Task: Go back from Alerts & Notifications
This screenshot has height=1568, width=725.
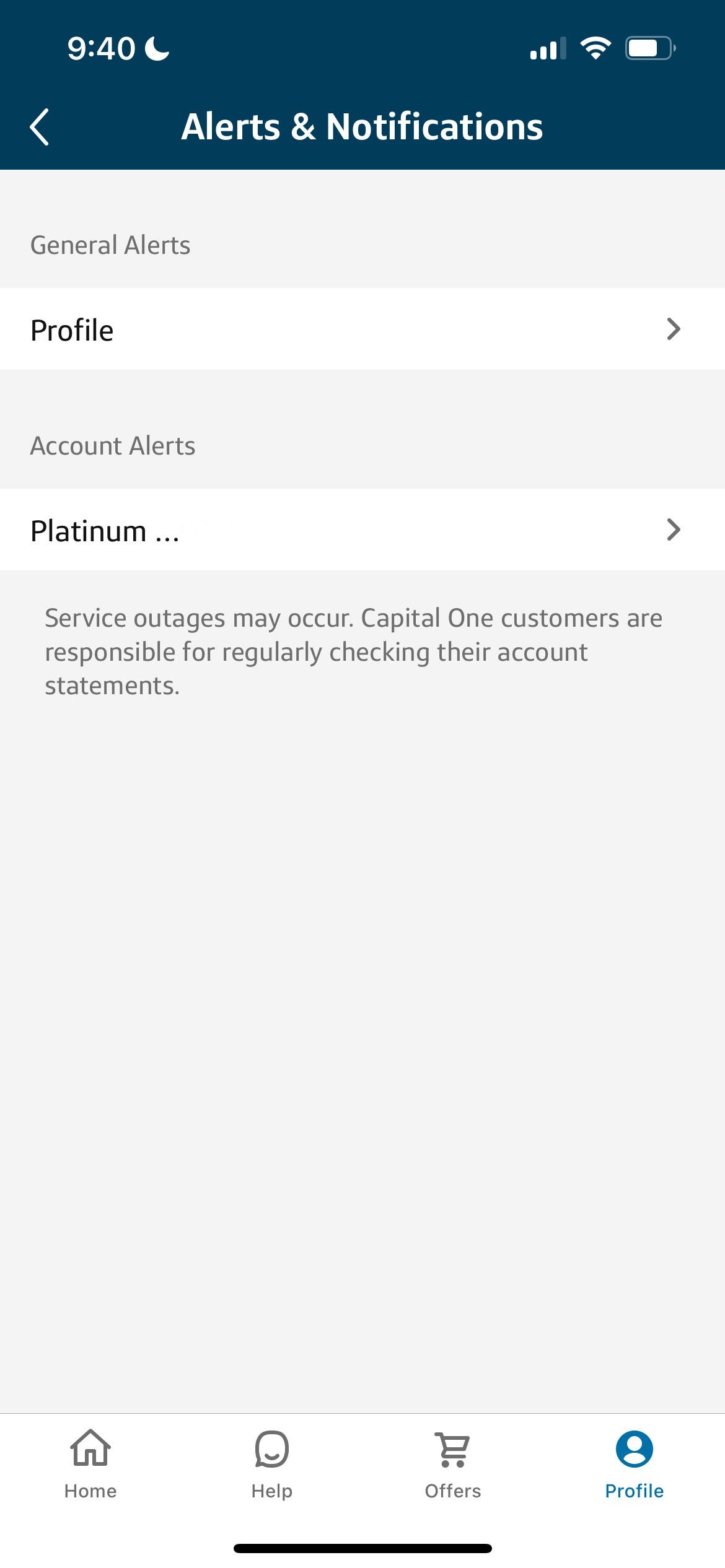Action: (40, 127)
